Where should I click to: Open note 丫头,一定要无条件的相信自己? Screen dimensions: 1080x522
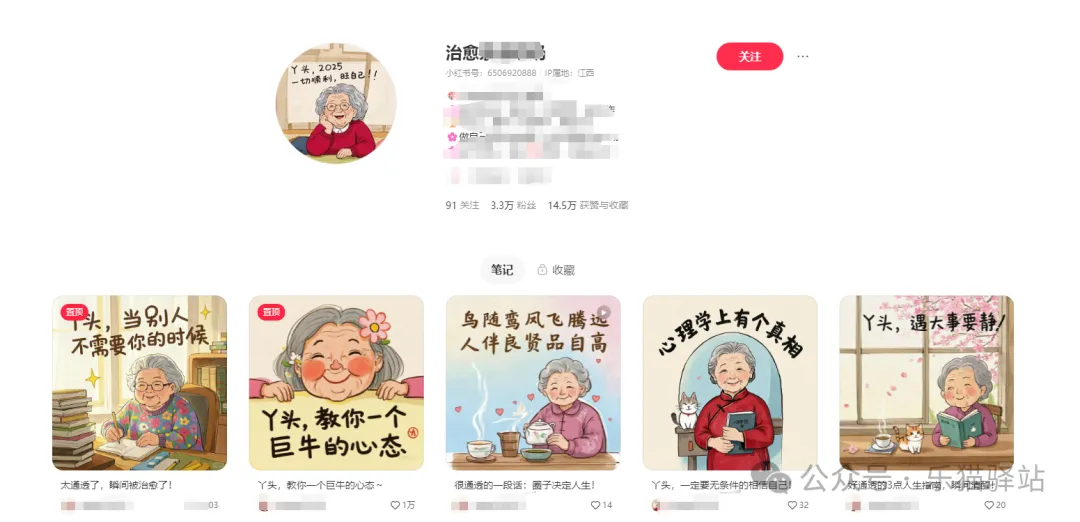point(729,383)
